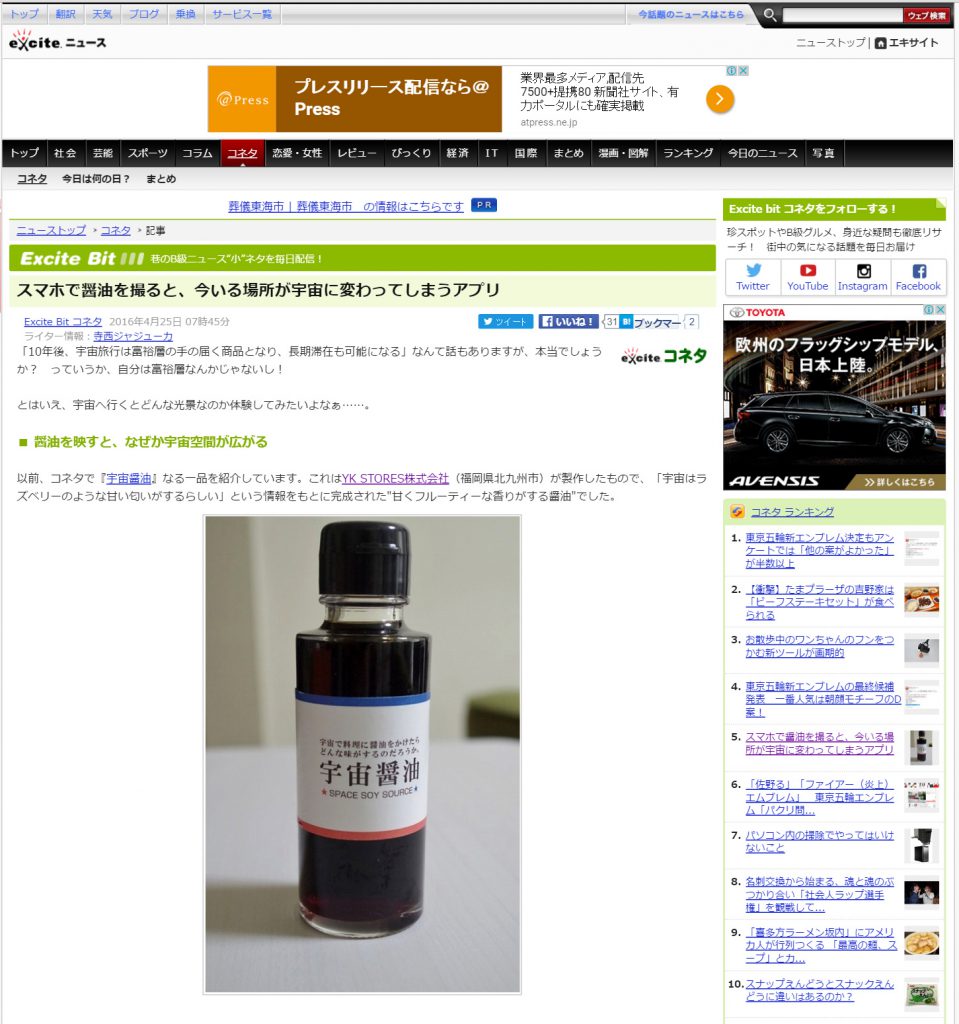Screen dimensions: 959x1024
Task: Open the サービス一覧 top bar link
Action: click(241, 14)
